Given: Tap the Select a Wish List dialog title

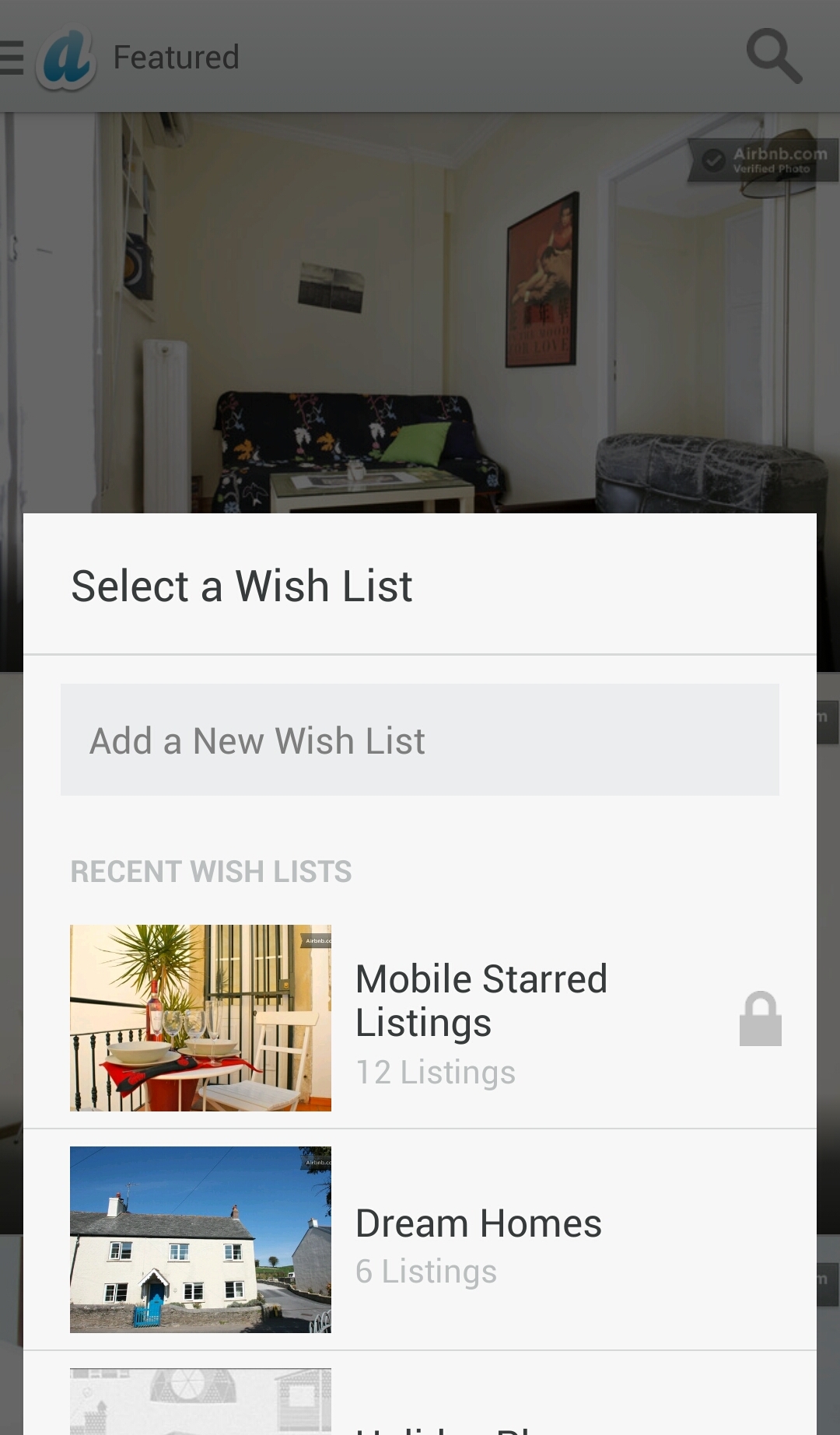Looking at the screenshot, I should click(242, 585).
